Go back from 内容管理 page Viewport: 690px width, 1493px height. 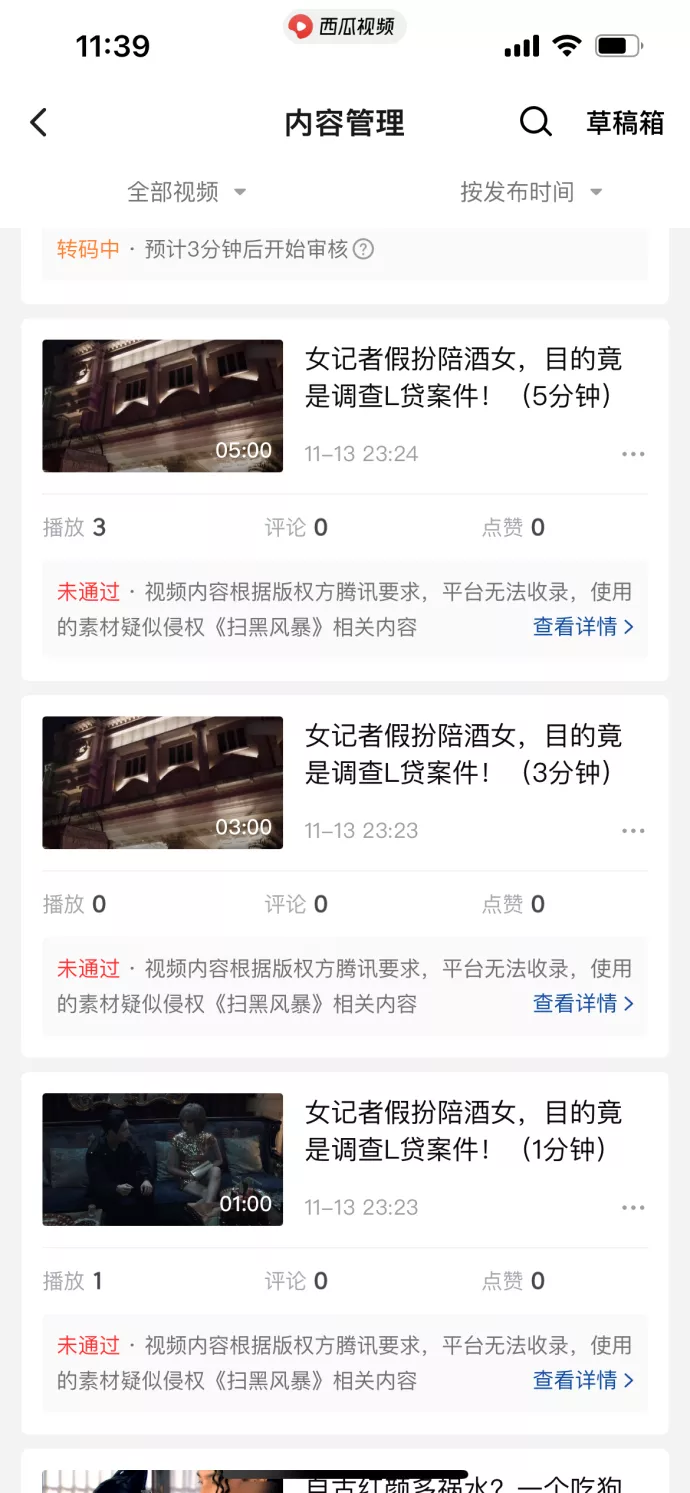point(39,123)
